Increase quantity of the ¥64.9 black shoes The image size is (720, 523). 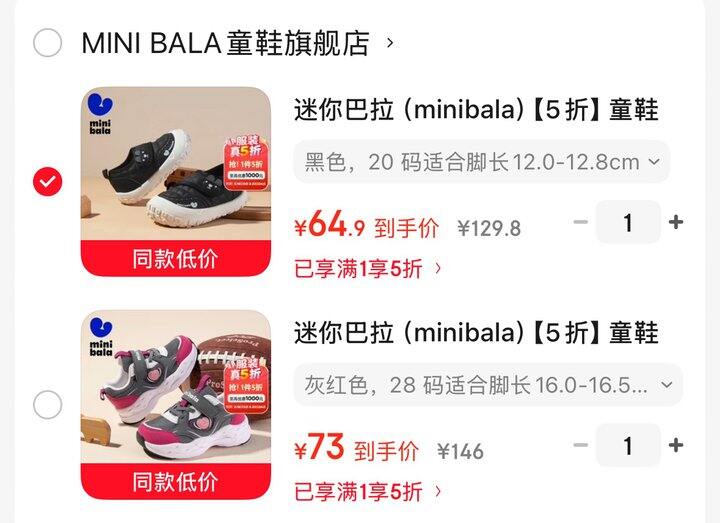675,222
